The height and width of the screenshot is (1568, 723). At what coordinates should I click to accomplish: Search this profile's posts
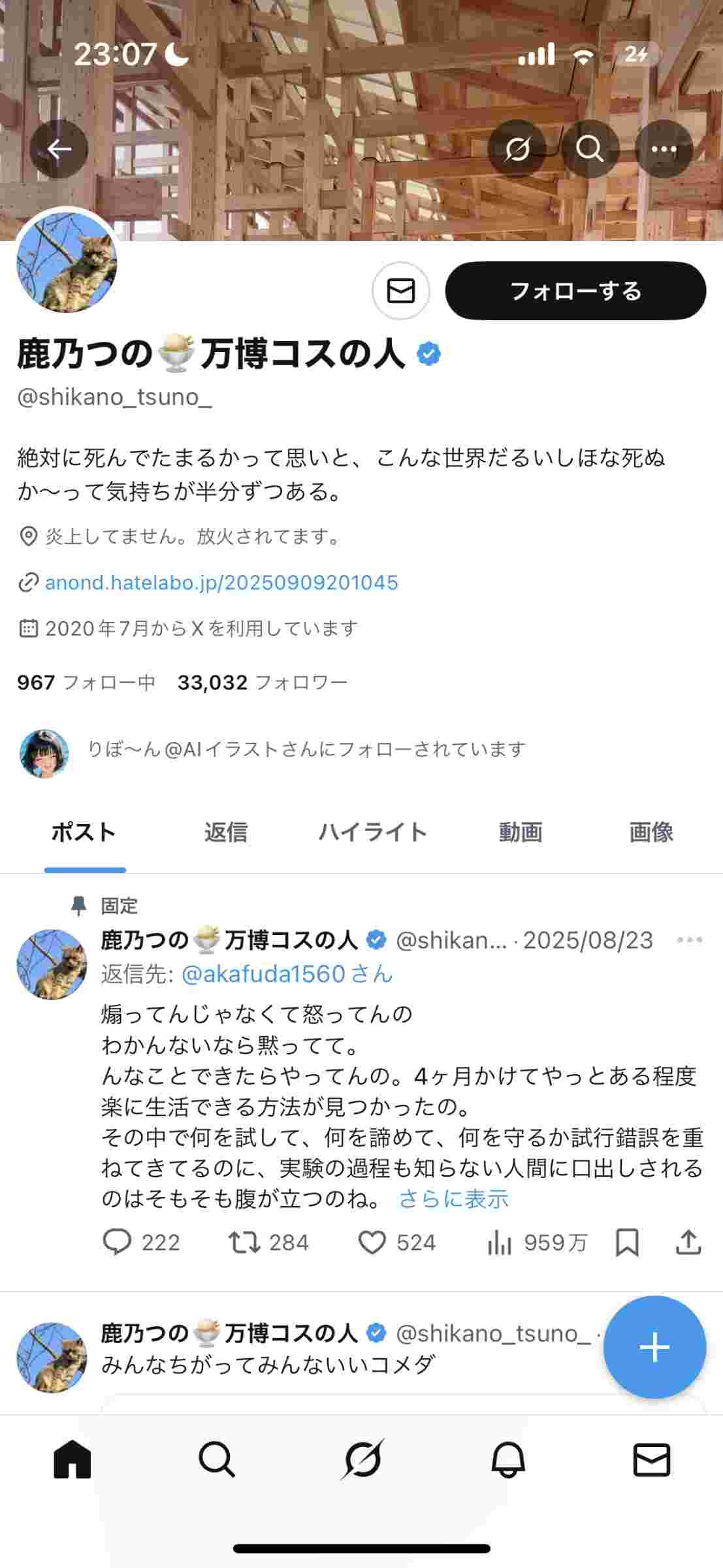(x=590, y=150)
